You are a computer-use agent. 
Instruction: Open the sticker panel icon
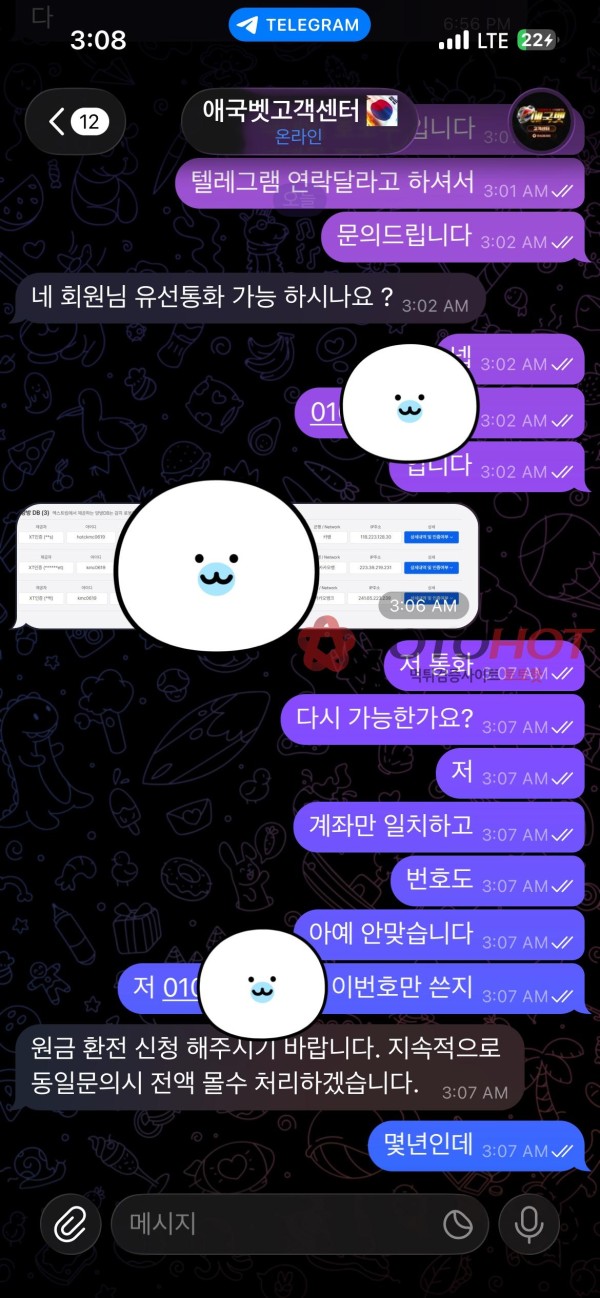coord(458,1223)
